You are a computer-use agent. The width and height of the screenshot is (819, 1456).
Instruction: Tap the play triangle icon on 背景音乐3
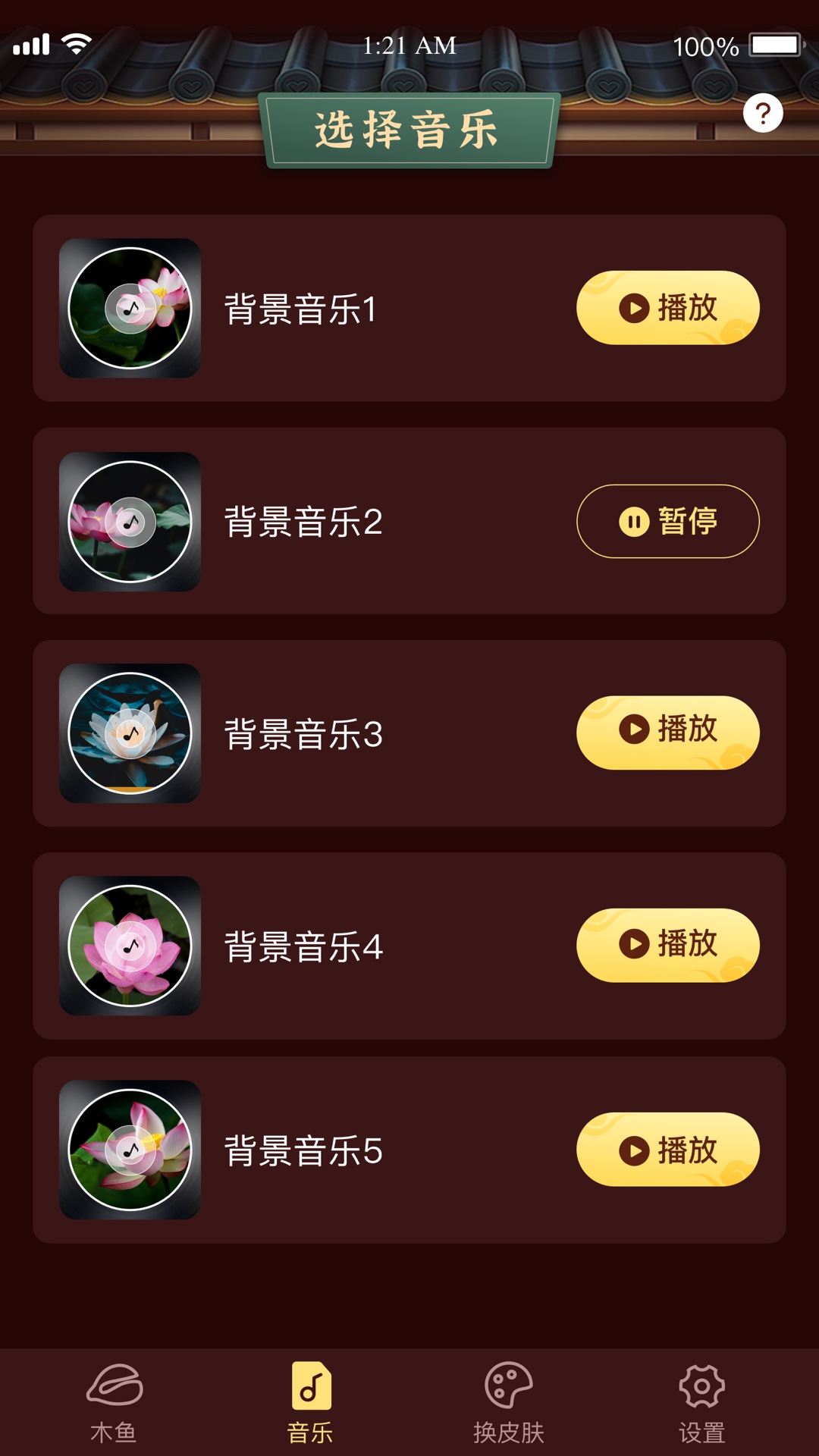tap(634, 733)
